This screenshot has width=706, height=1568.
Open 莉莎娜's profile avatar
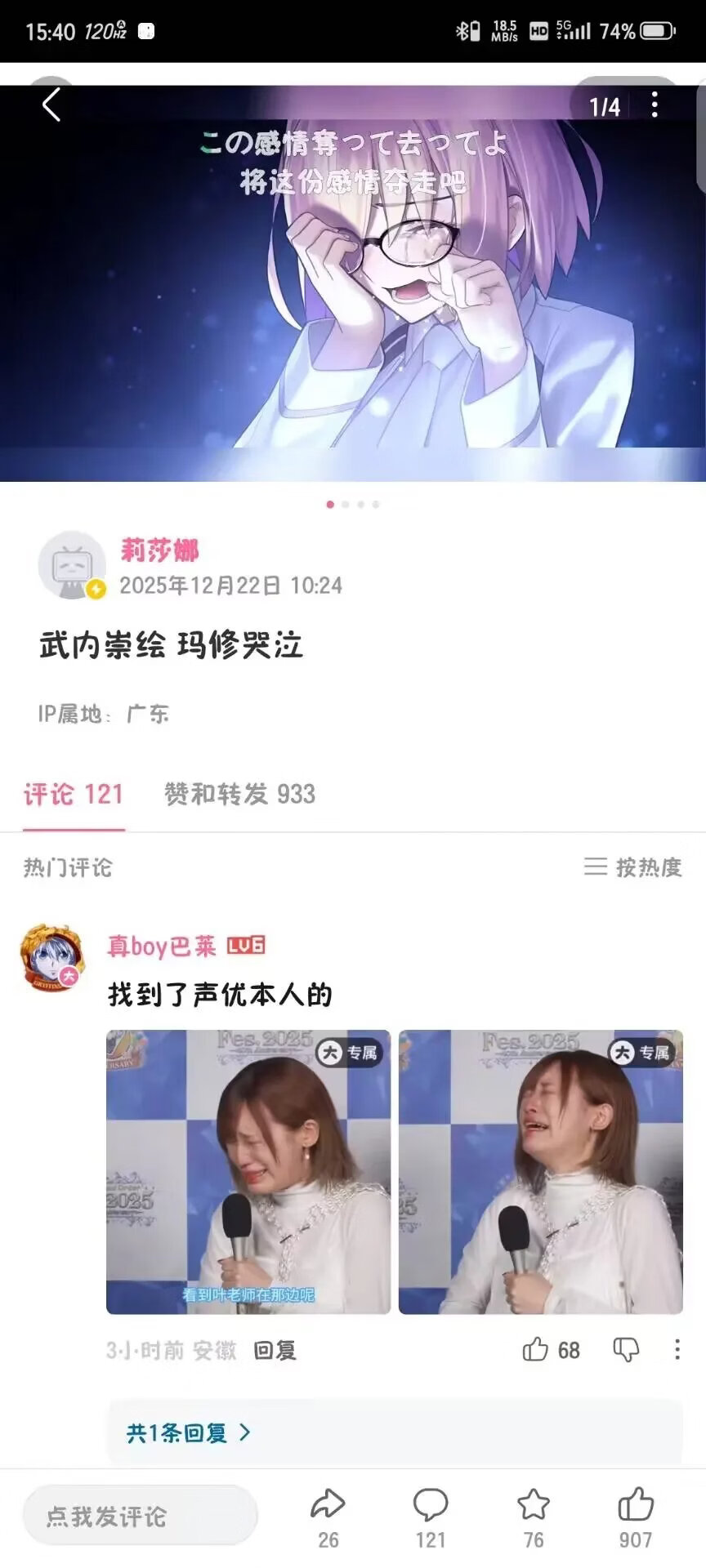pos(72,566)
